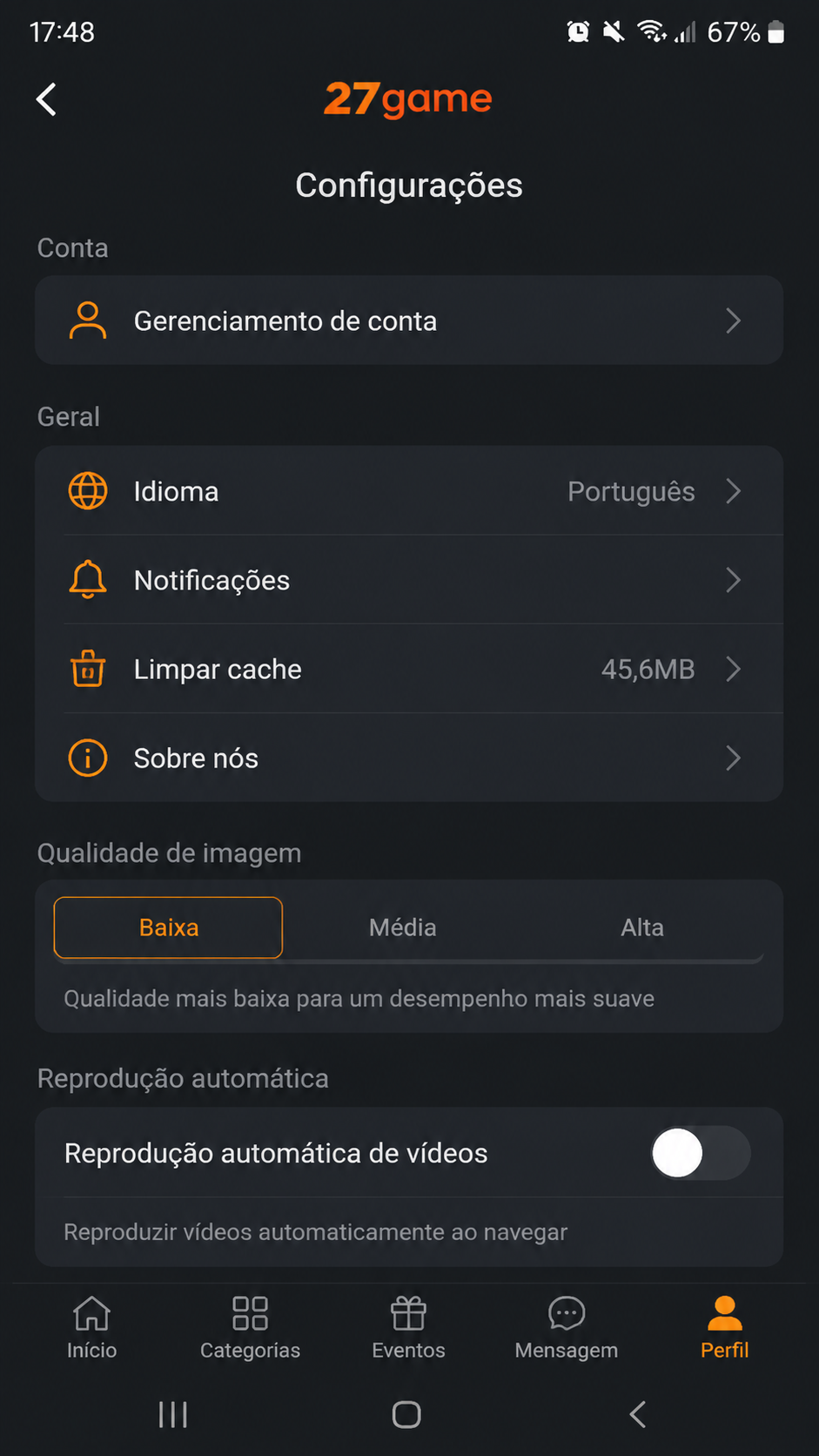Go back using the top-left arrow
The image size is (819, 1456).
tap(47, 99)
